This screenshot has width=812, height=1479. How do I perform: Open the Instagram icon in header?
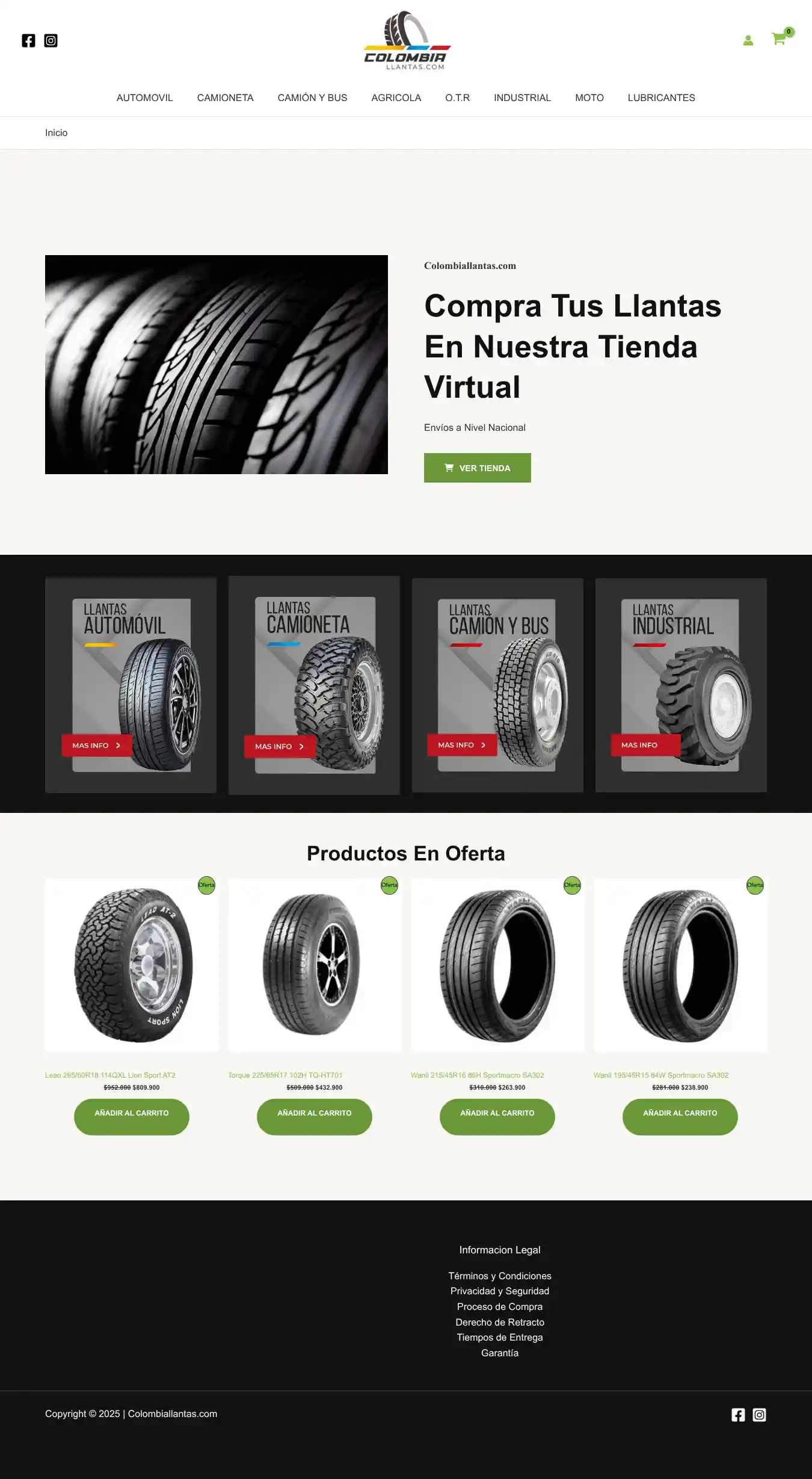51,40
